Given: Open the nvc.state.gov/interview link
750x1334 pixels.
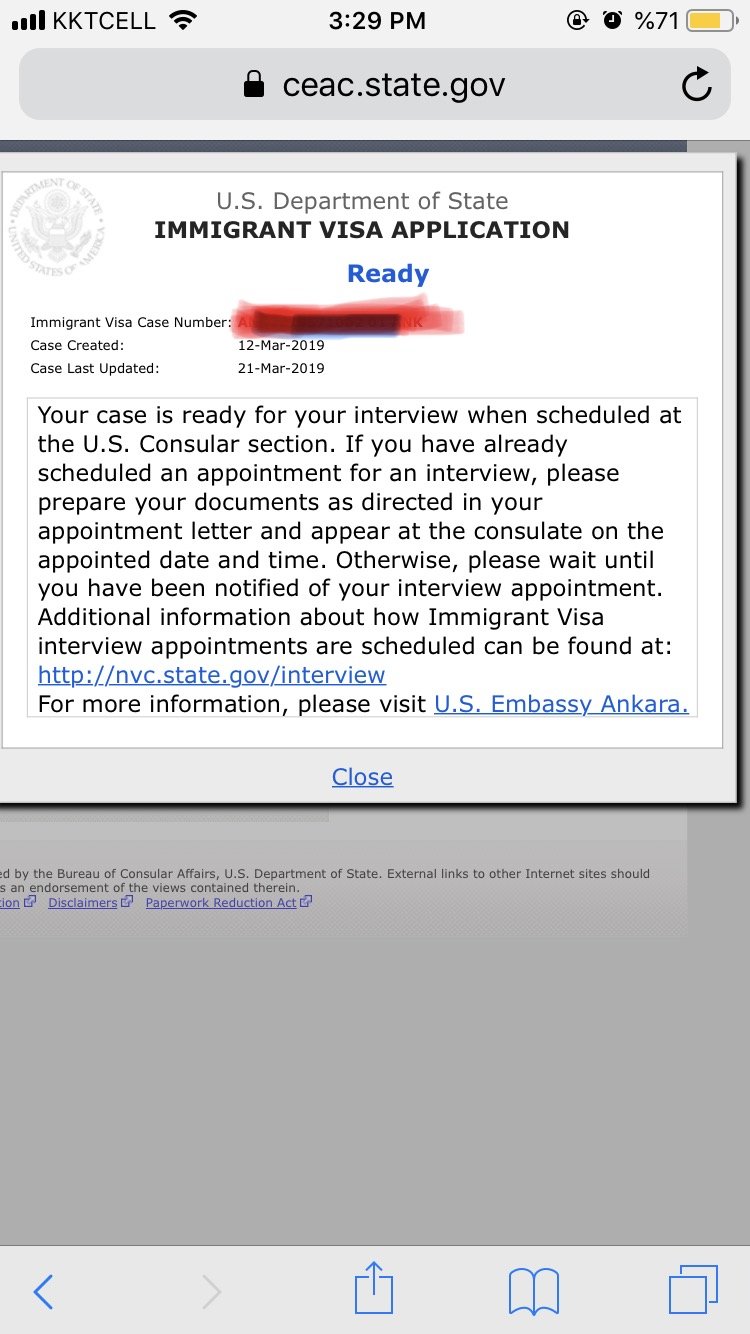Looking at the screenshot, I should 211,675.
